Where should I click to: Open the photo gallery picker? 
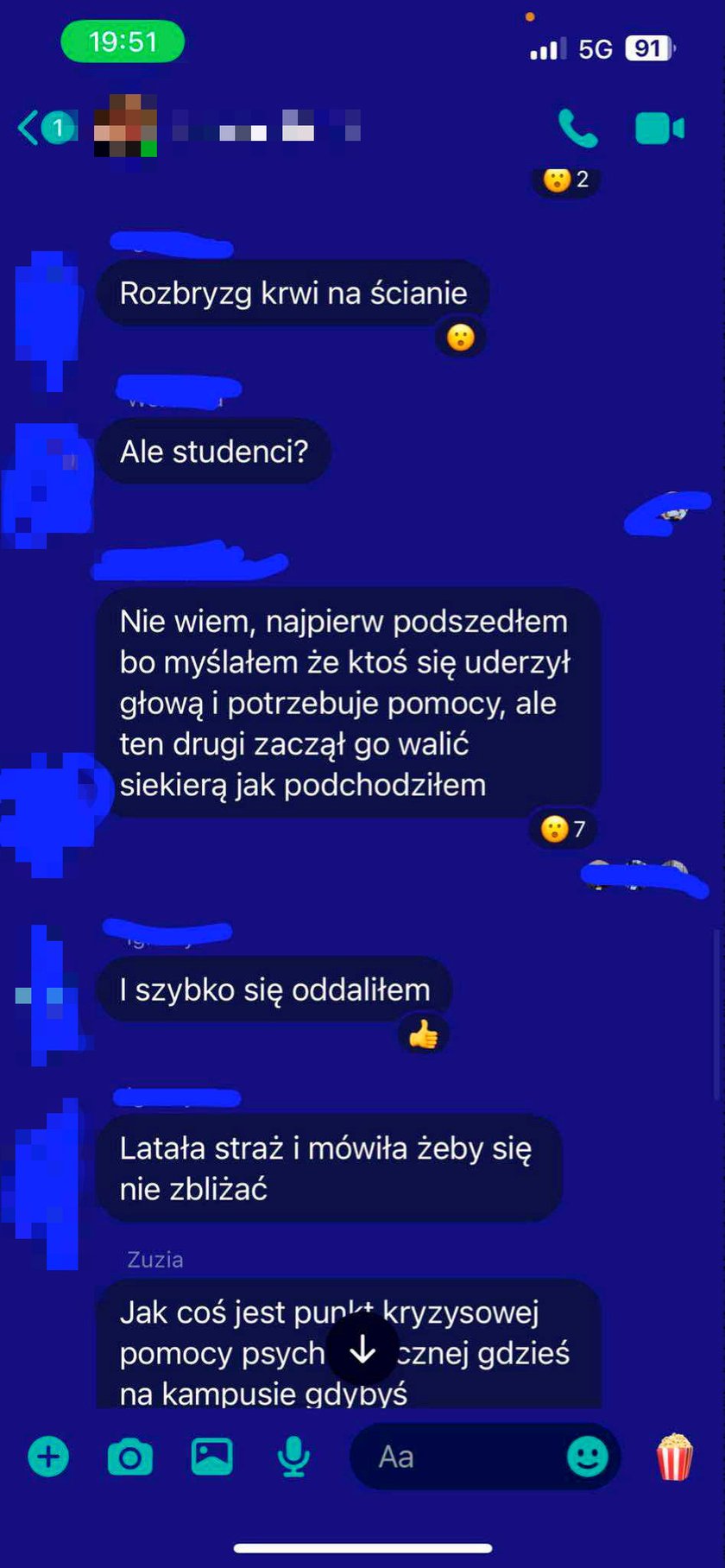(x=211, y=1457)
